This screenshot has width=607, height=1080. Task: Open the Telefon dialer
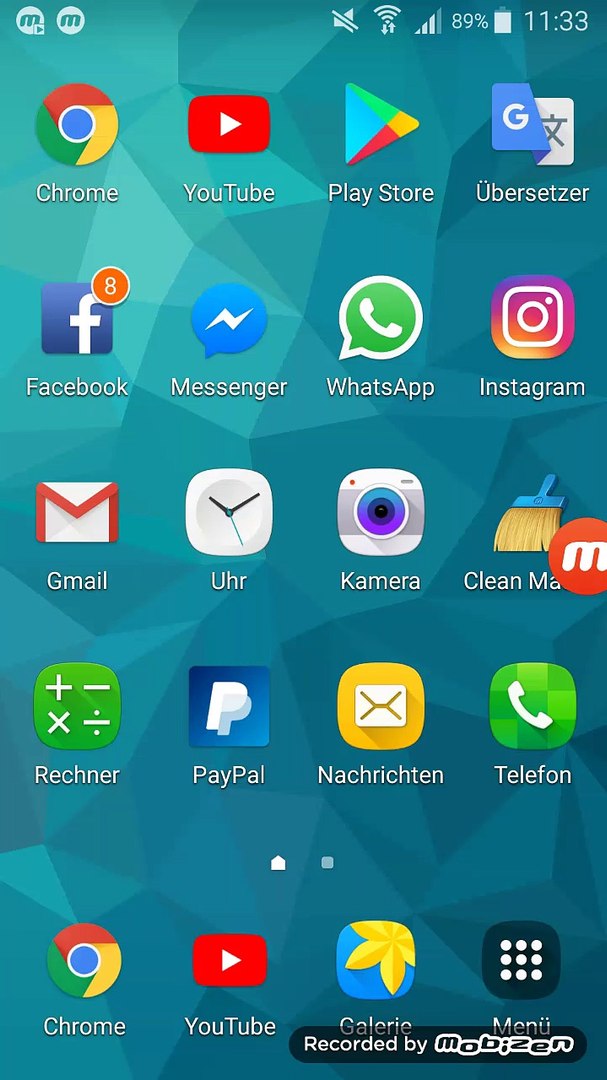532,707
